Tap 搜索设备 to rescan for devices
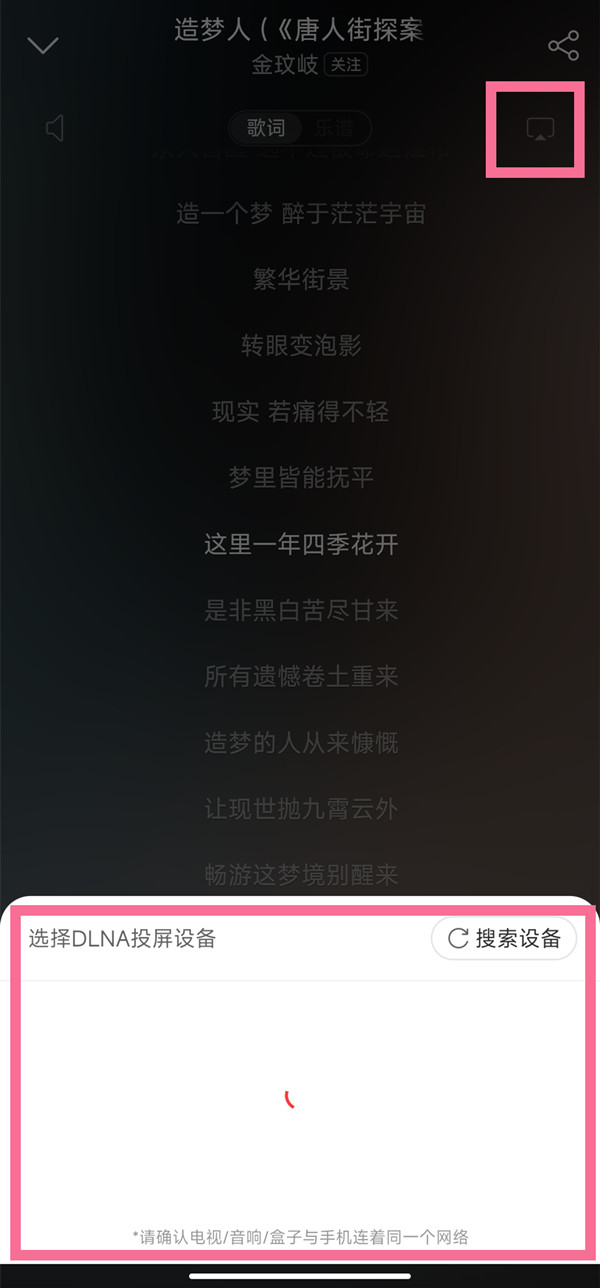600x1288 pixels. click(504, 938)
